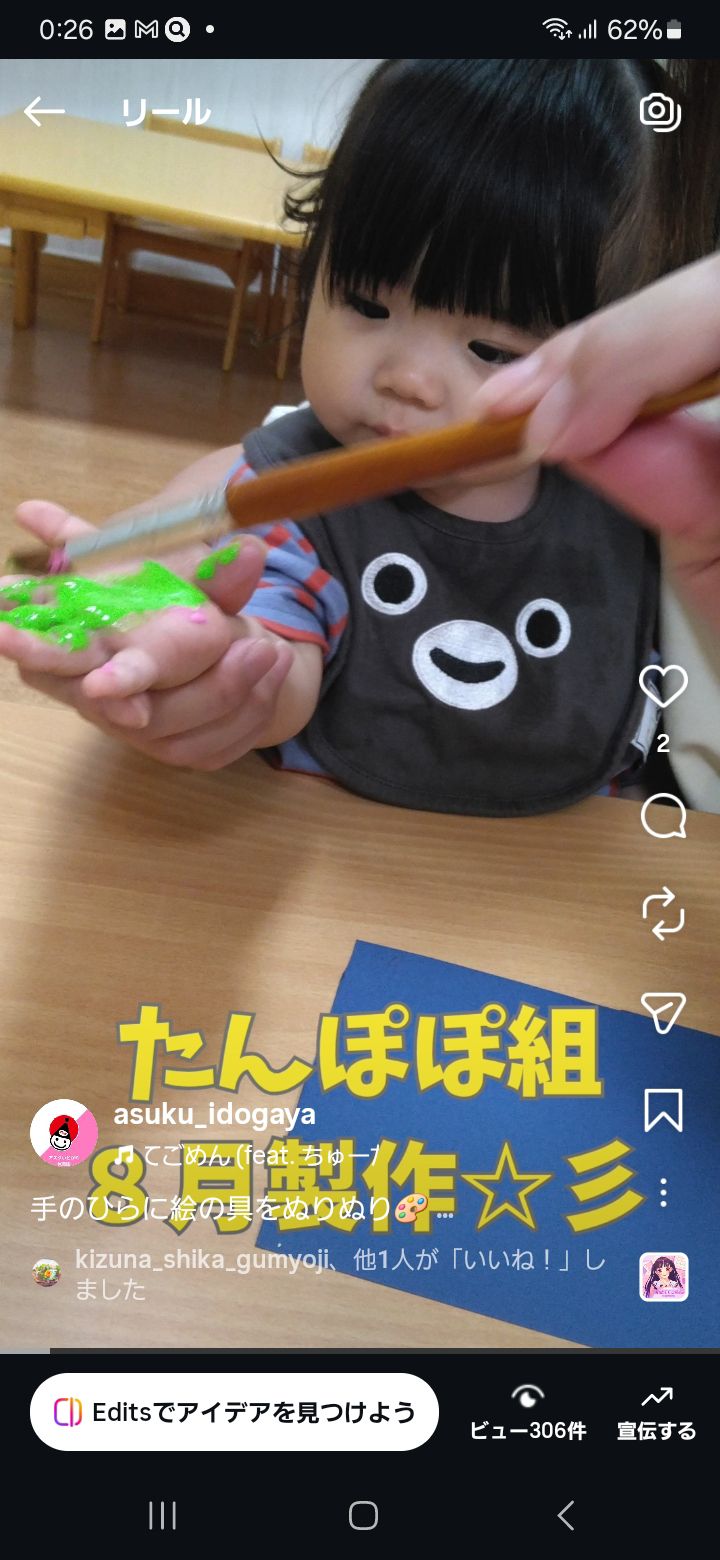Share this reel via paper plane icon

pos(663,1012)
